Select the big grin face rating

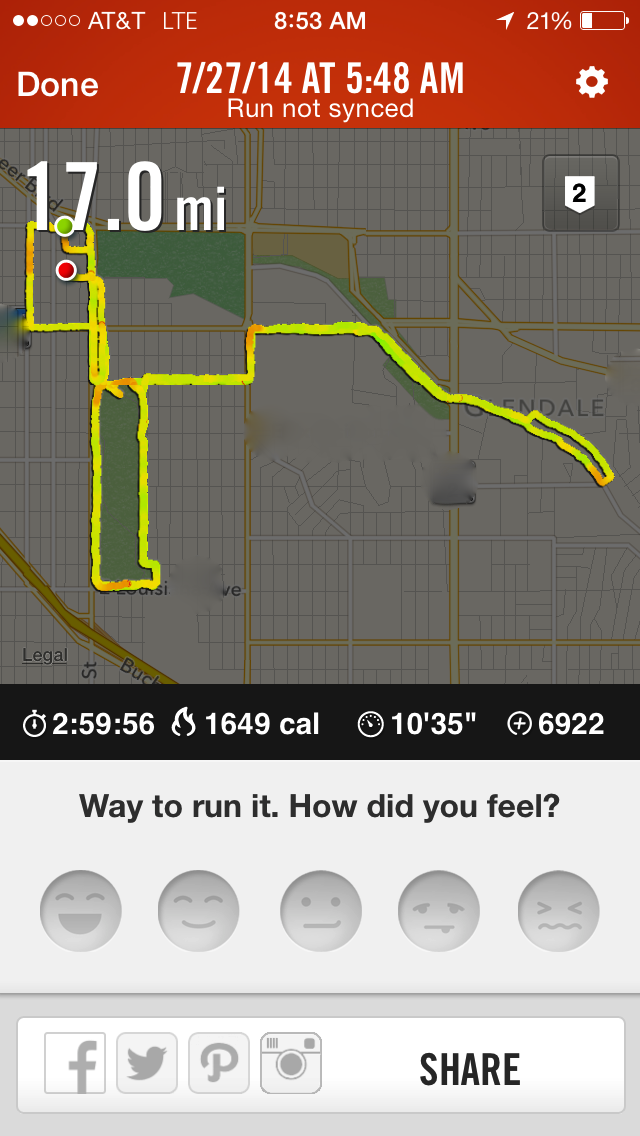[x=81, y=911]
